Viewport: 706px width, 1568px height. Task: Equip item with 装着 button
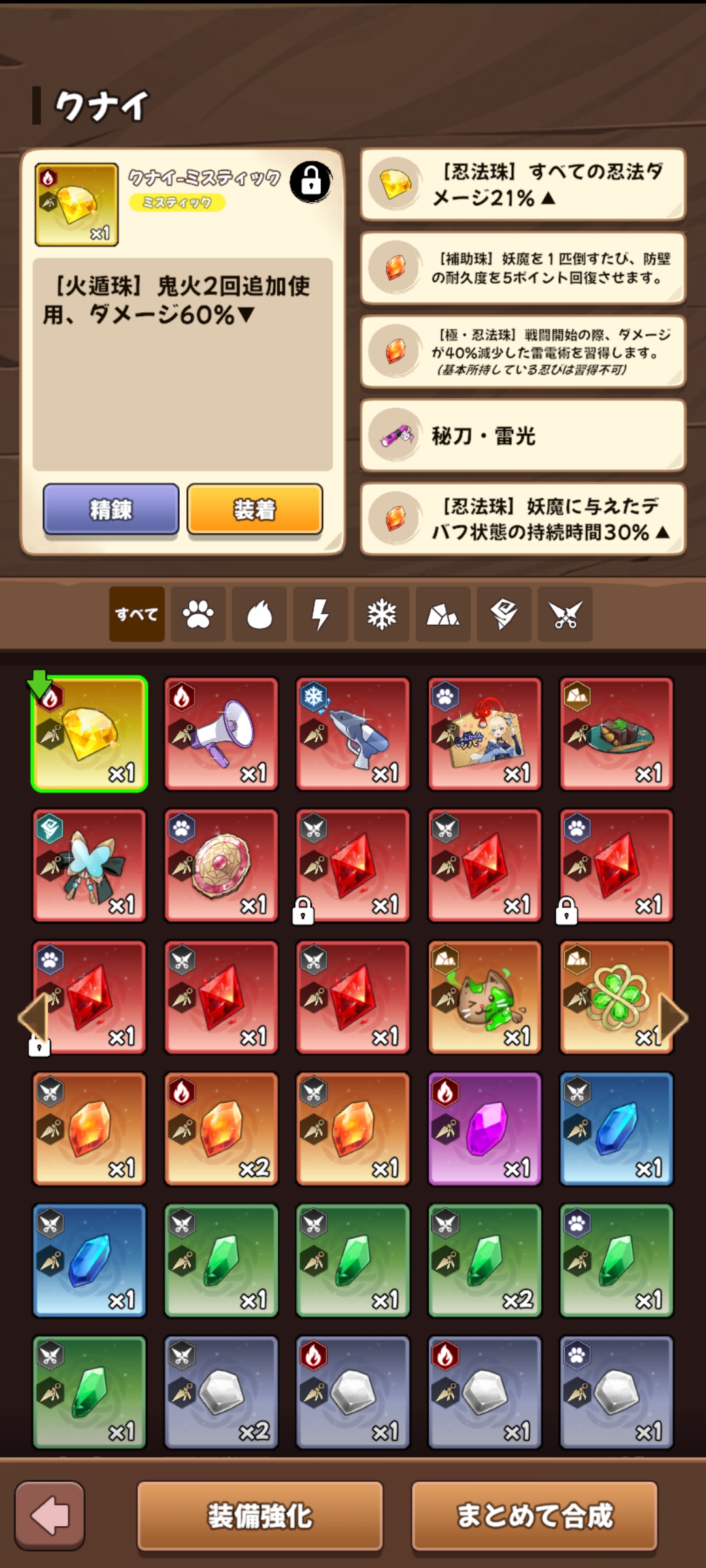point(254,509)
